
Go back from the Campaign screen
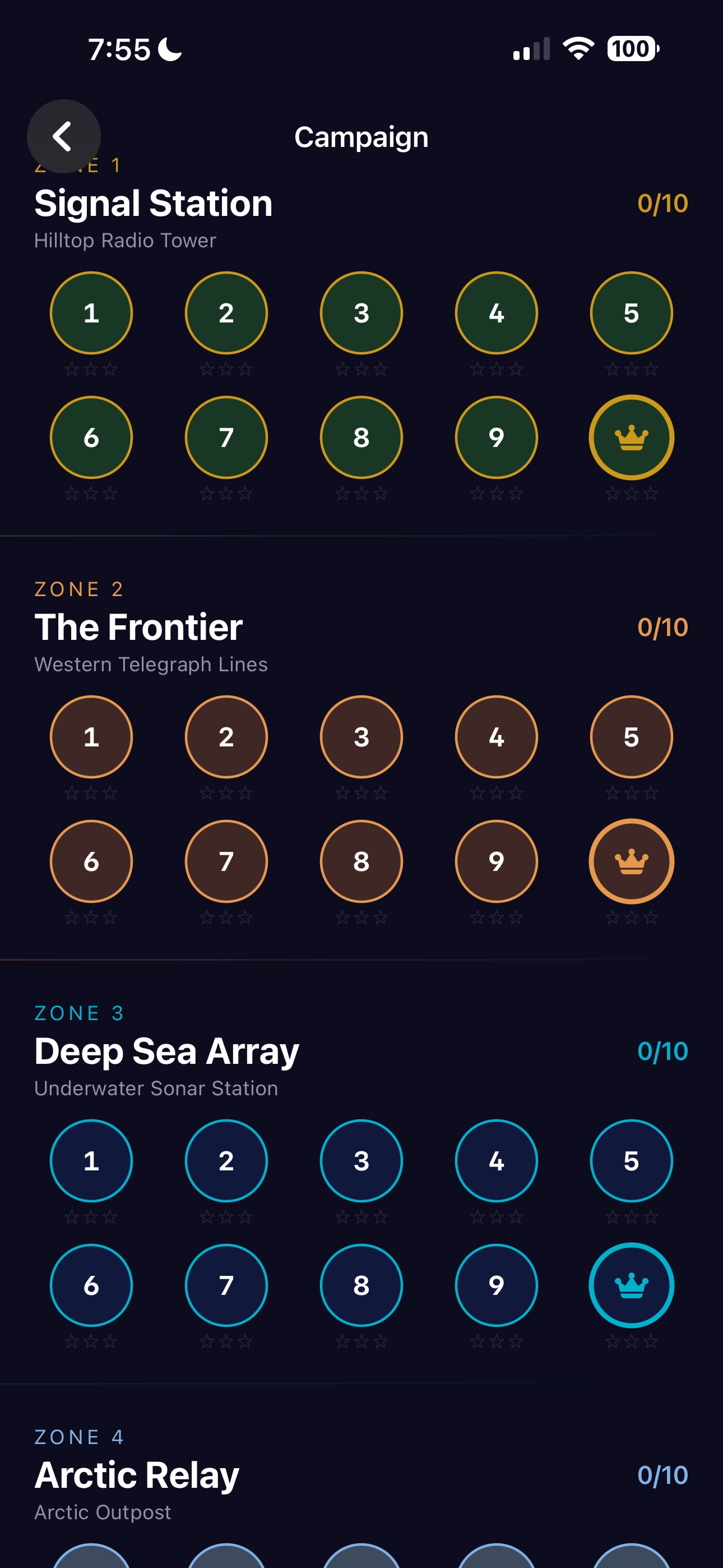point(63,136)
